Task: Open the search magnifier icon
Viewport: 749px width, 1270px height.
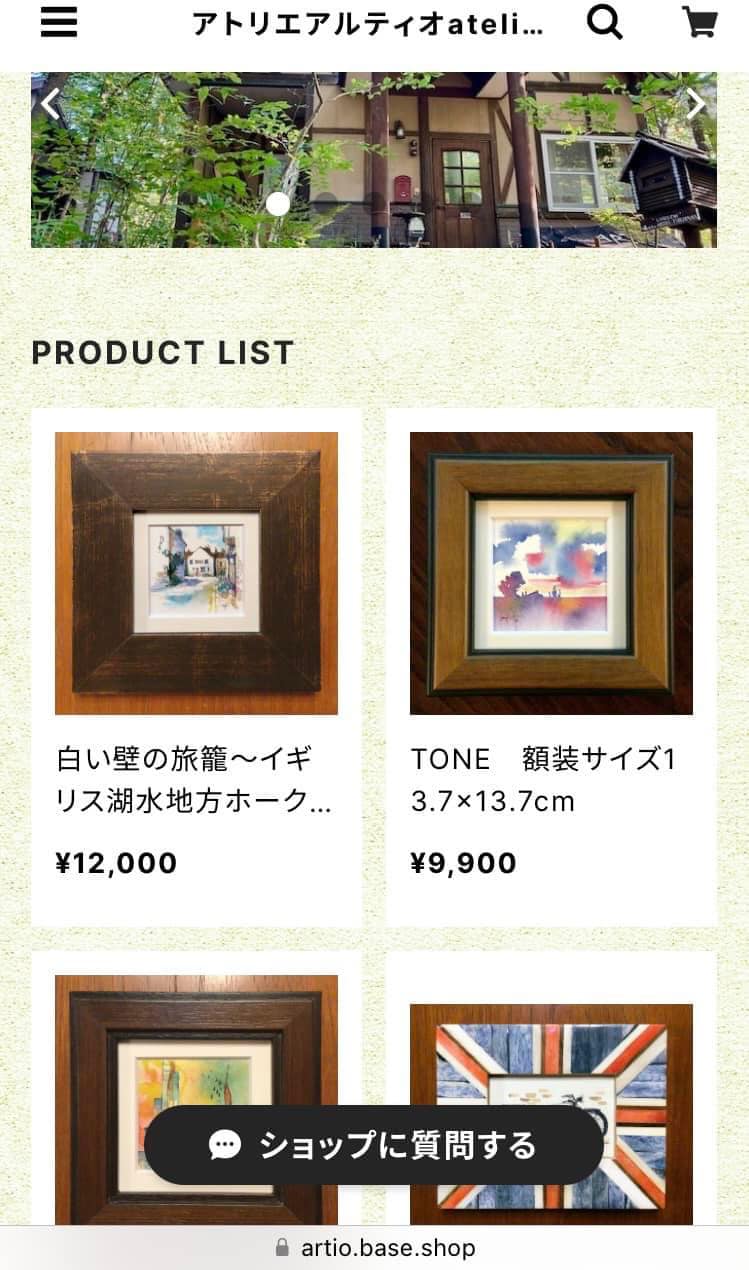Action: click(x=605, y=21)
